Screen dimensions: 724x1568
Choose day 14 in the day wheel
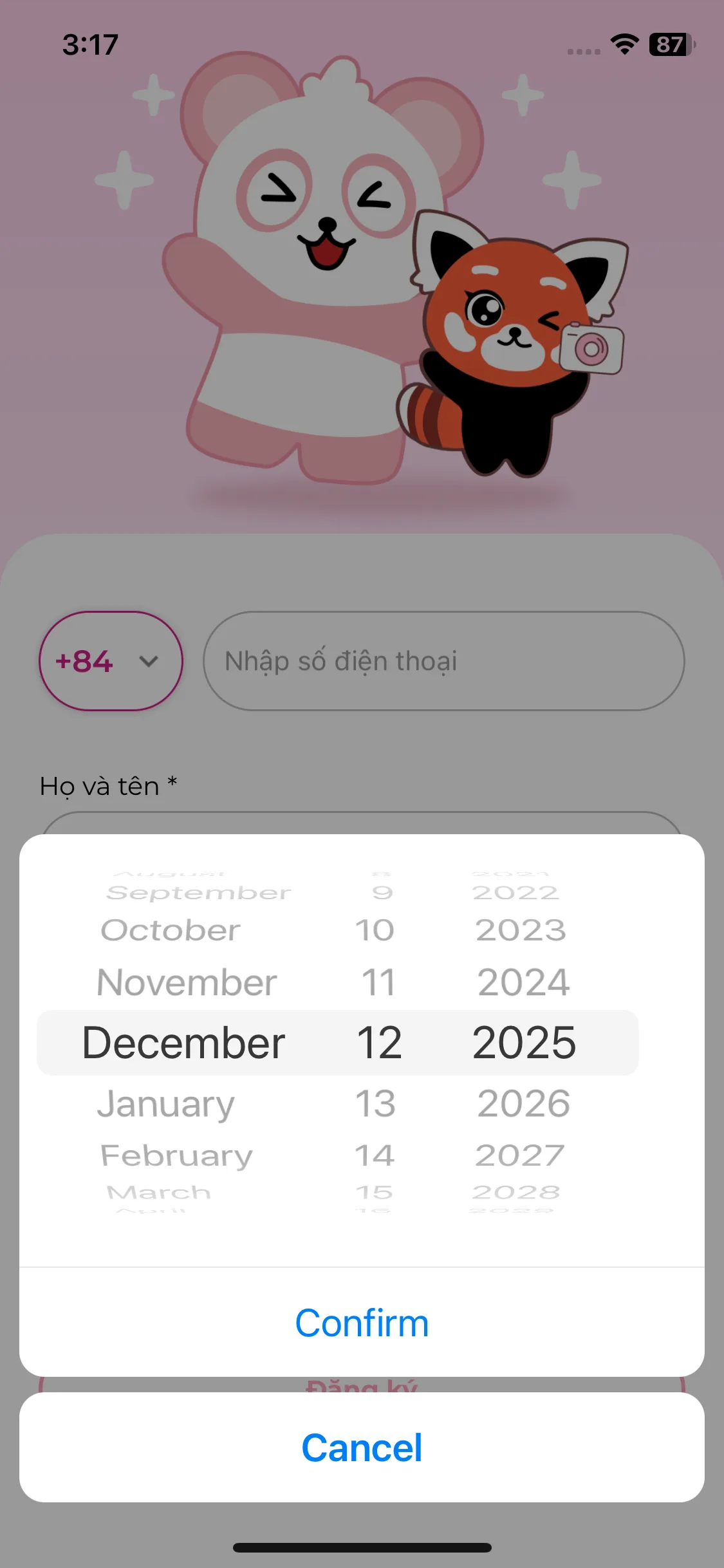point(375,1155)
